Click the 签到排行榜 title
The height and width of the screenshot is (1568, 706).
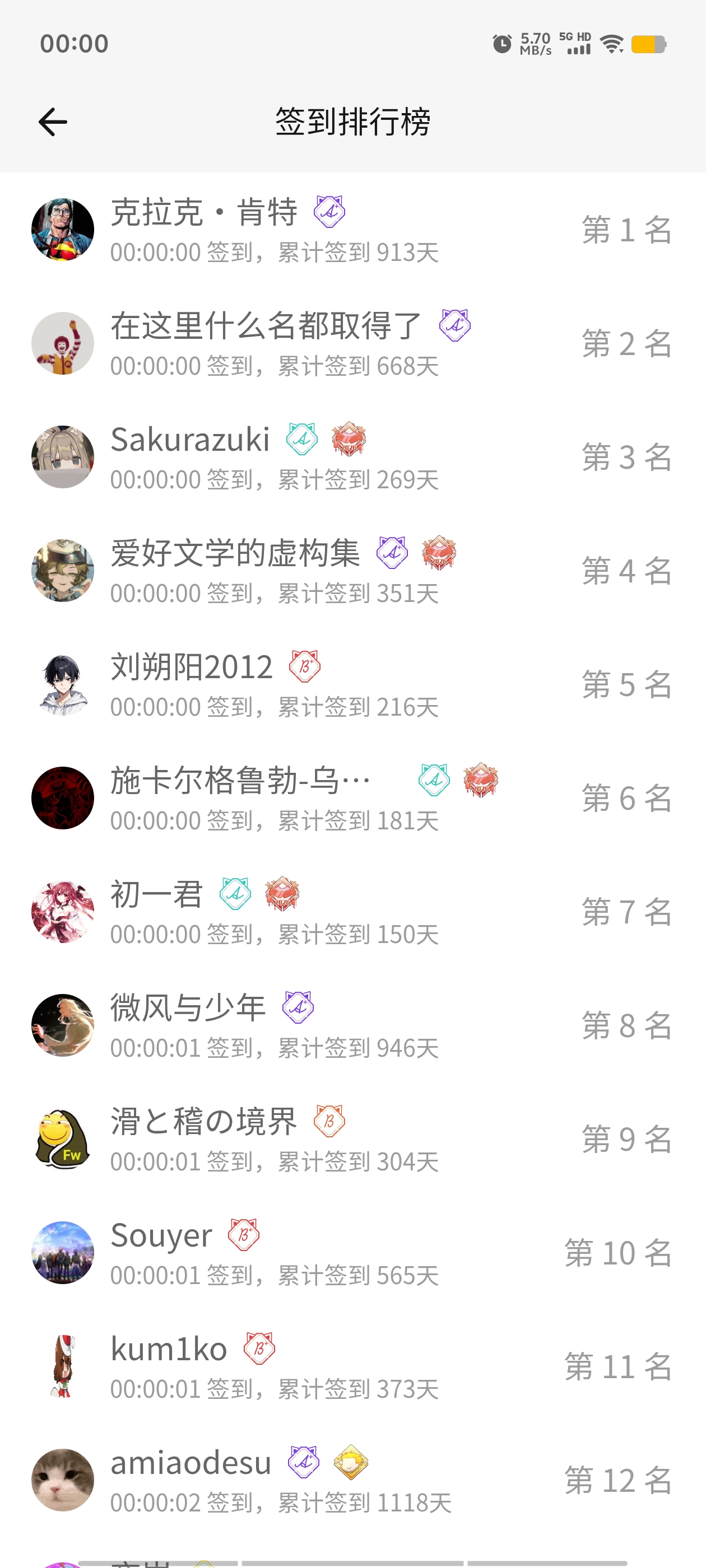[x=352, y=120]
